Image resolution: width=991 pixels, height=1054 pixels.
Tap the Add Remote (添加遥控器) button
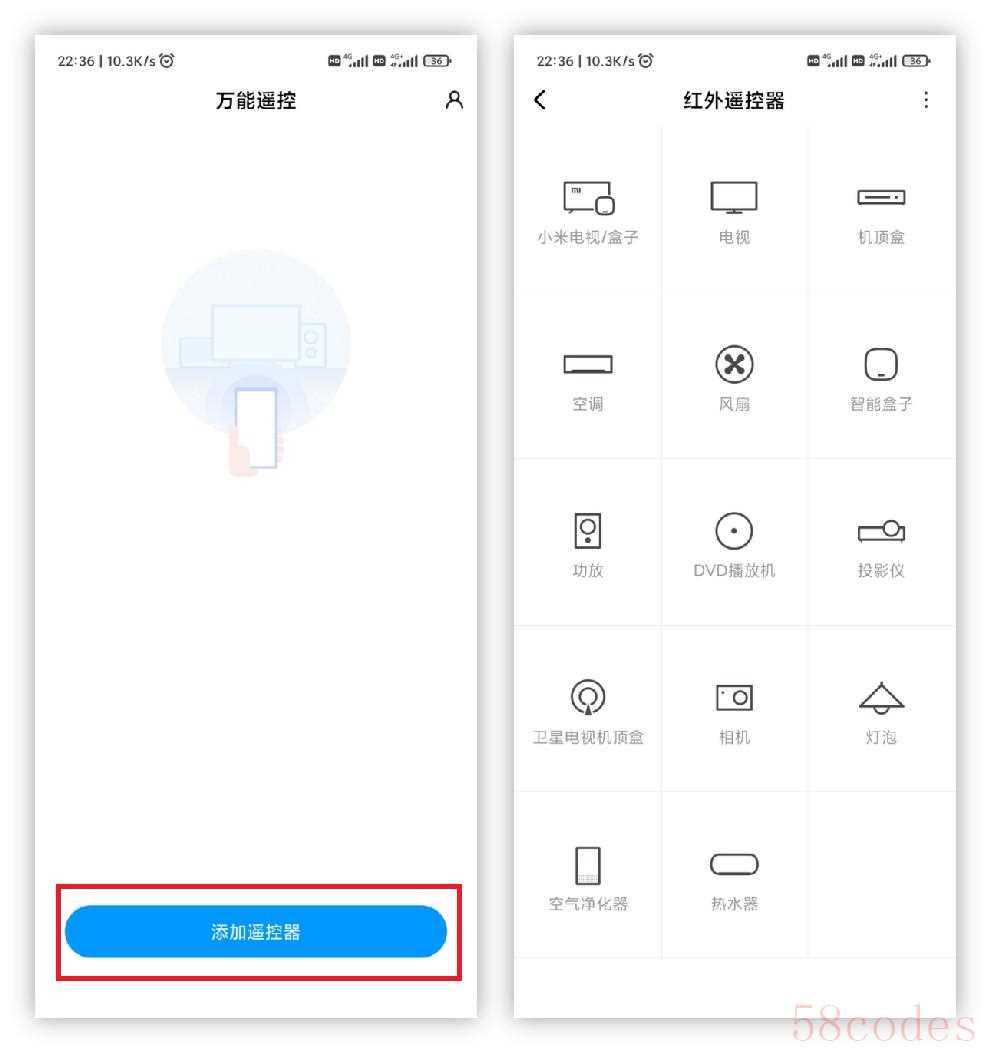coord(256,932)
